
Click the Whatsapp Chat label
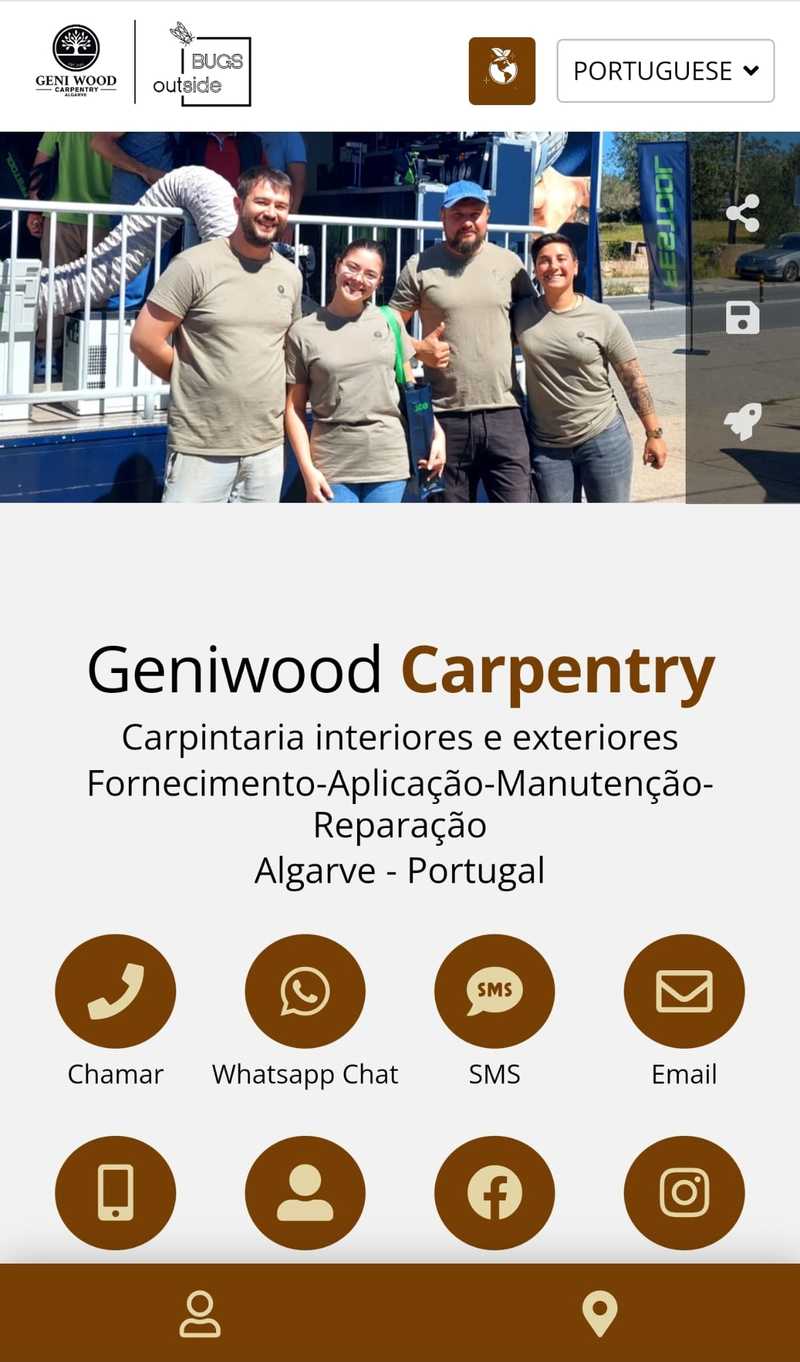(x=305, y=1075)
